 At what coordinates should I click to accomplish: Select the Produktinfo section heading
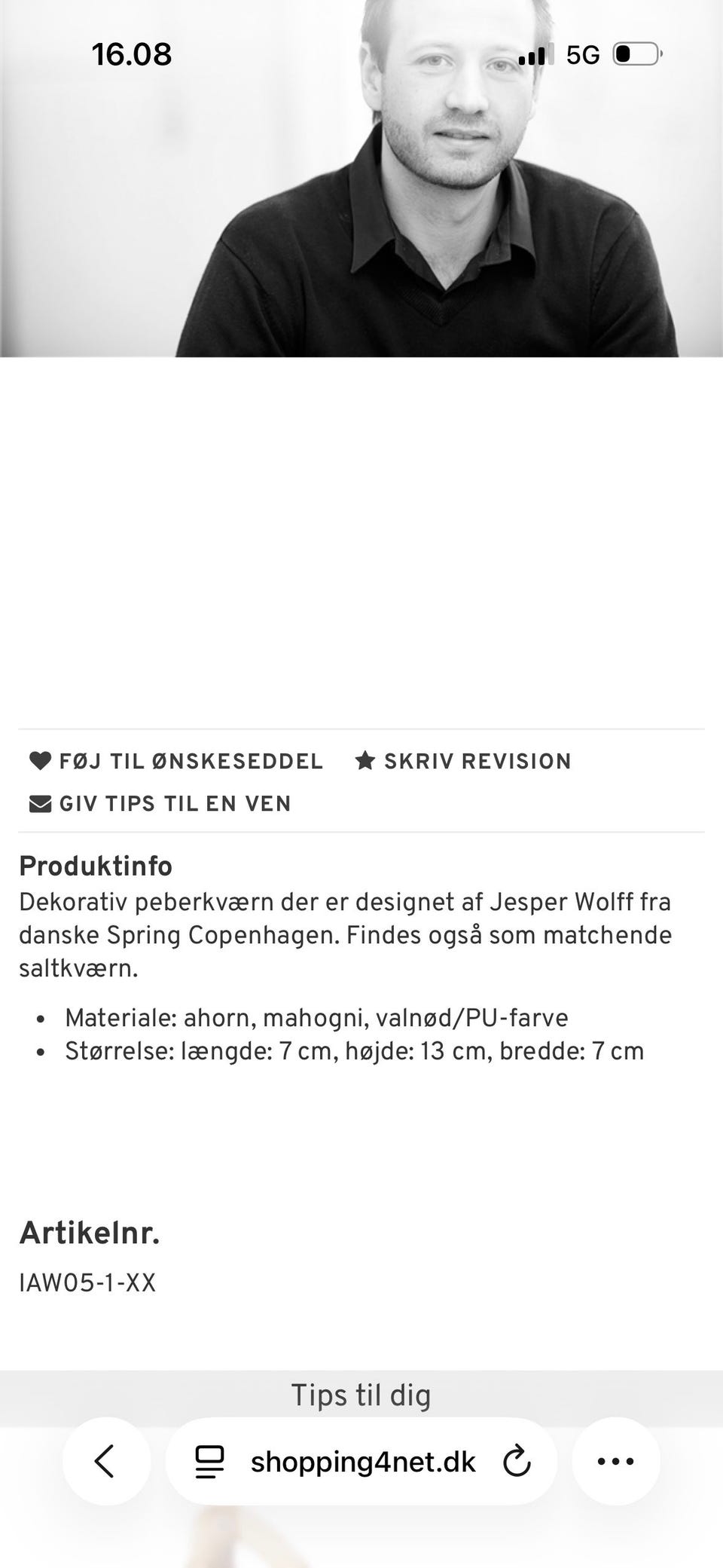point(96,866)
